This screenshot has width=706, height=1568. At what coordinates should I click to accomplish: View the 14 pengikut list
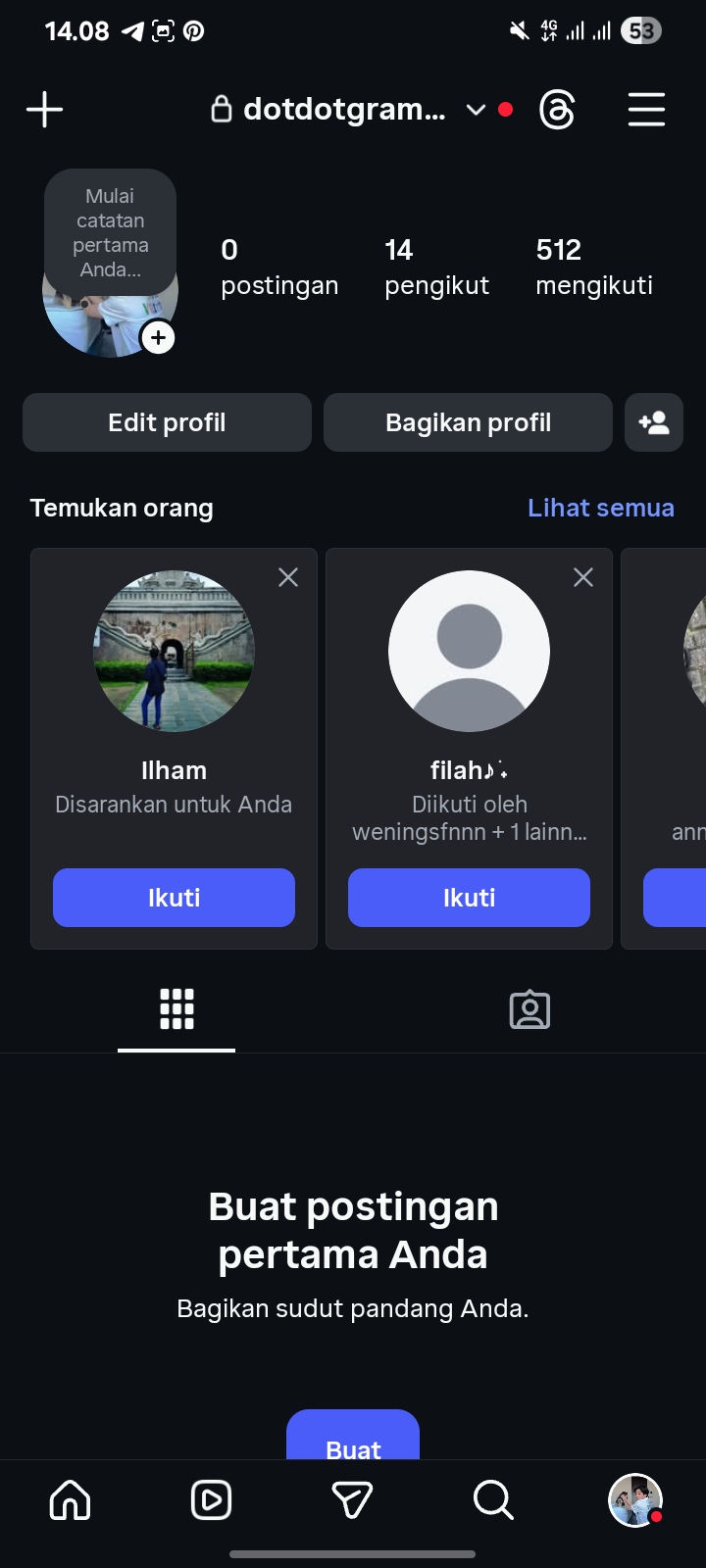tap(436, 267)
